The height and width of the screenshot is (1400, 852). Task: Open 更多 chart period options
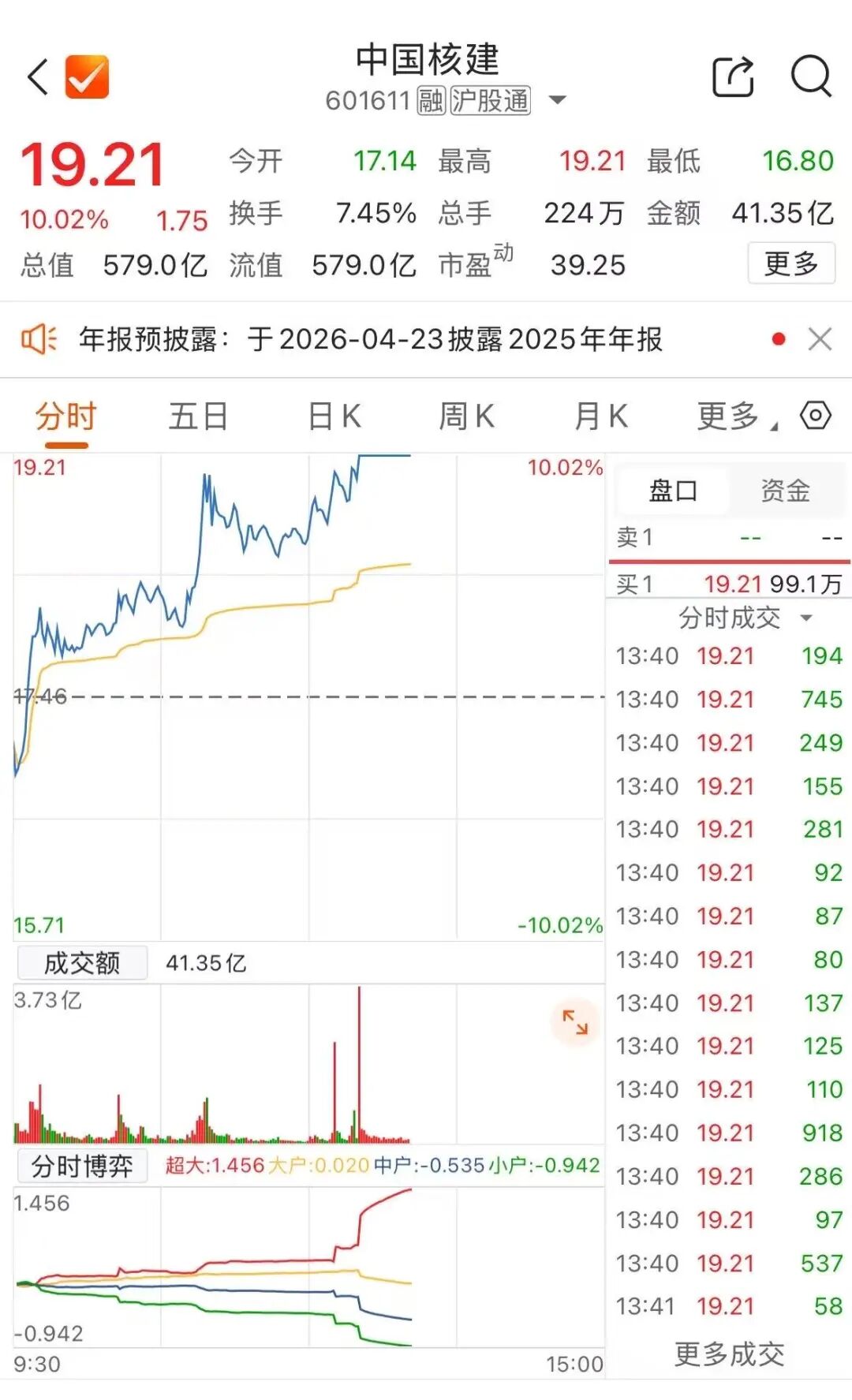[734, 416]
